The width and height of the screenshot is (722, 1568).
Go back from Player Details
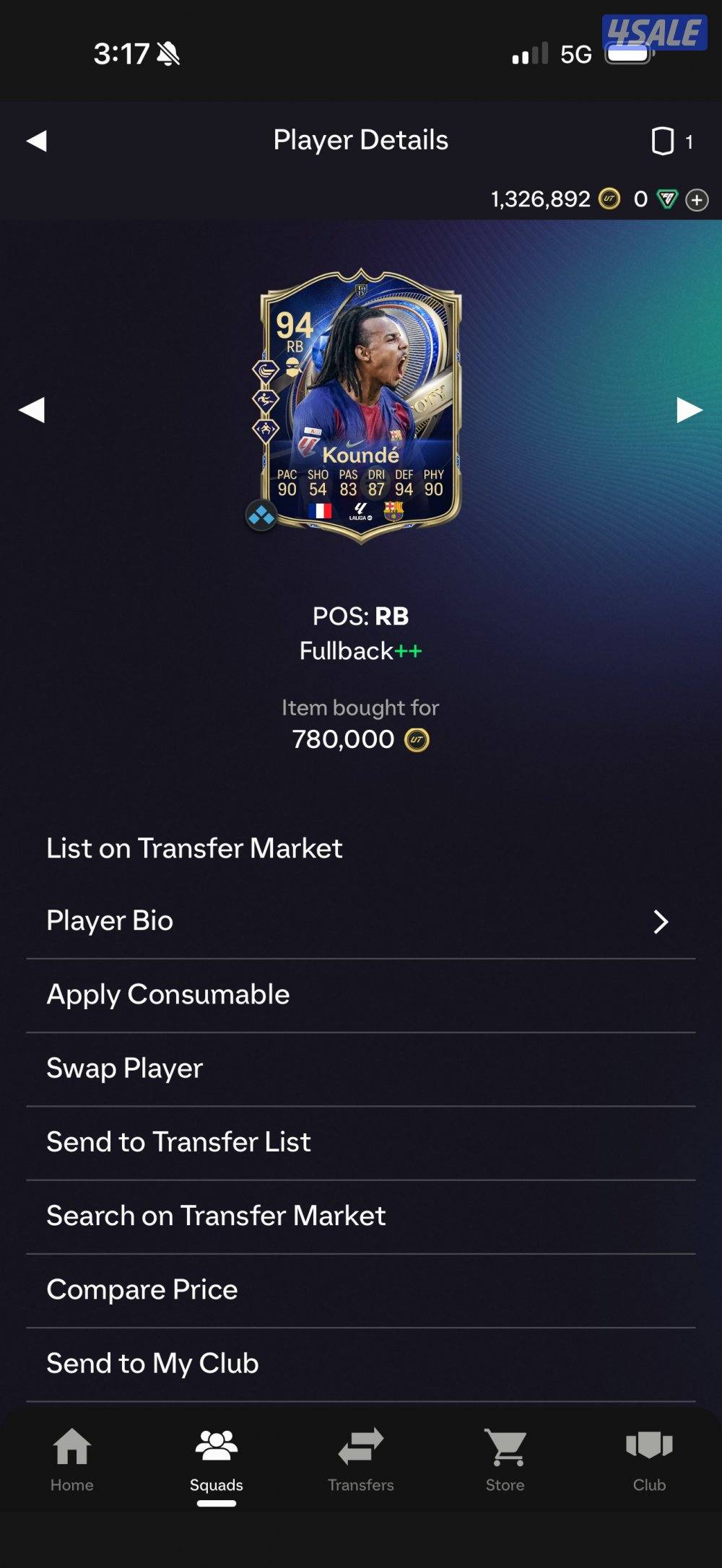tap(36, 141)
